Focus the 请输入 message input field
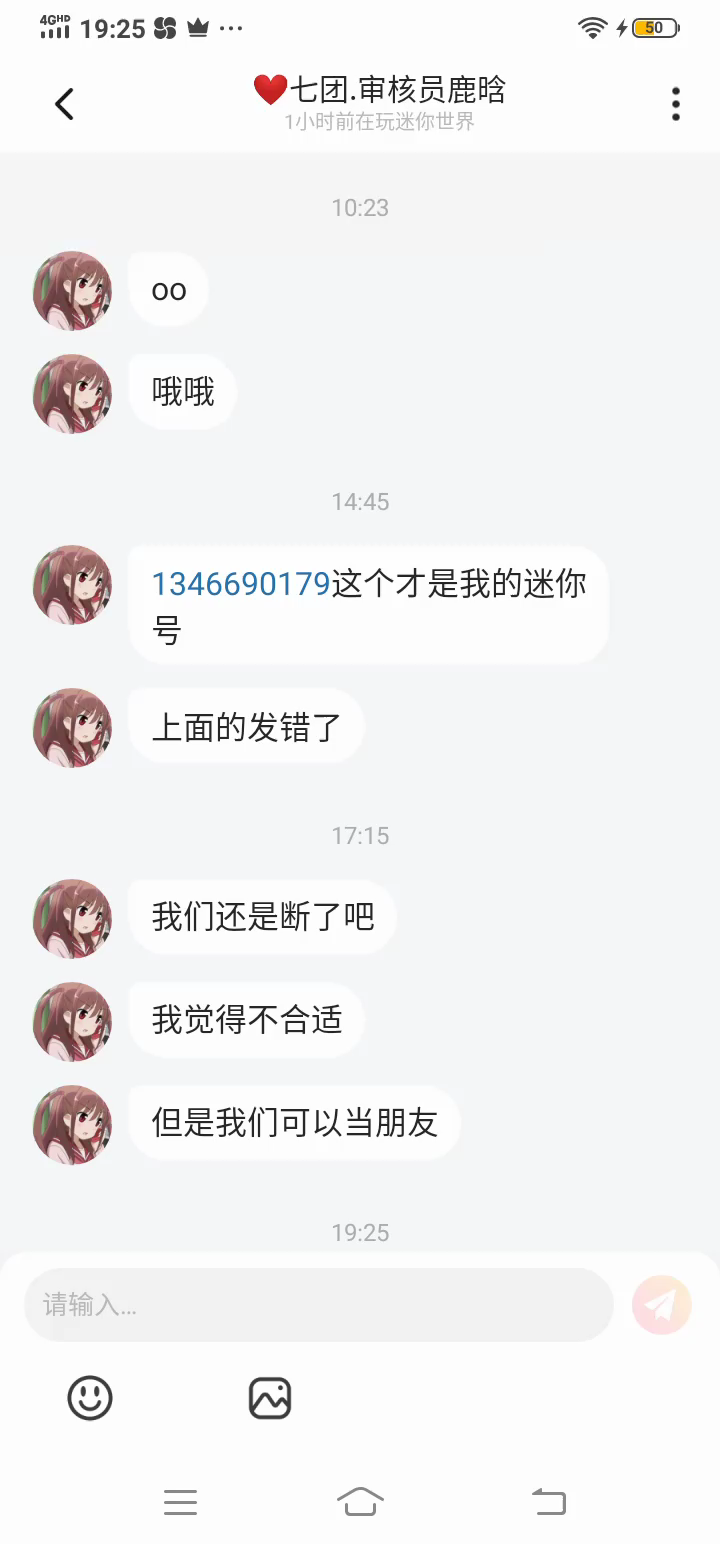 [318, 1305]
